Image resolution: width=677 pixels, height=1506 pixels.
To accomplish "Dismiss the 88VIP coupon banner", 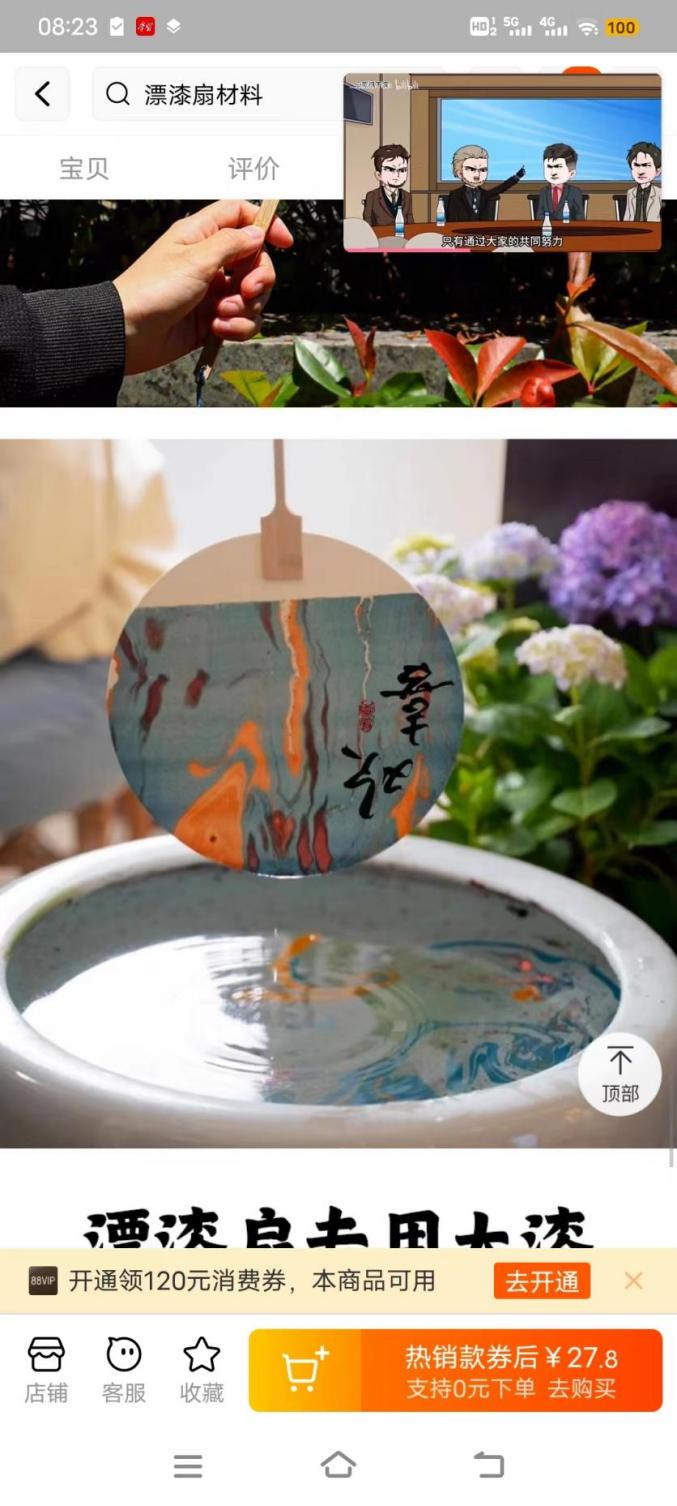I will pos(633,1281).
